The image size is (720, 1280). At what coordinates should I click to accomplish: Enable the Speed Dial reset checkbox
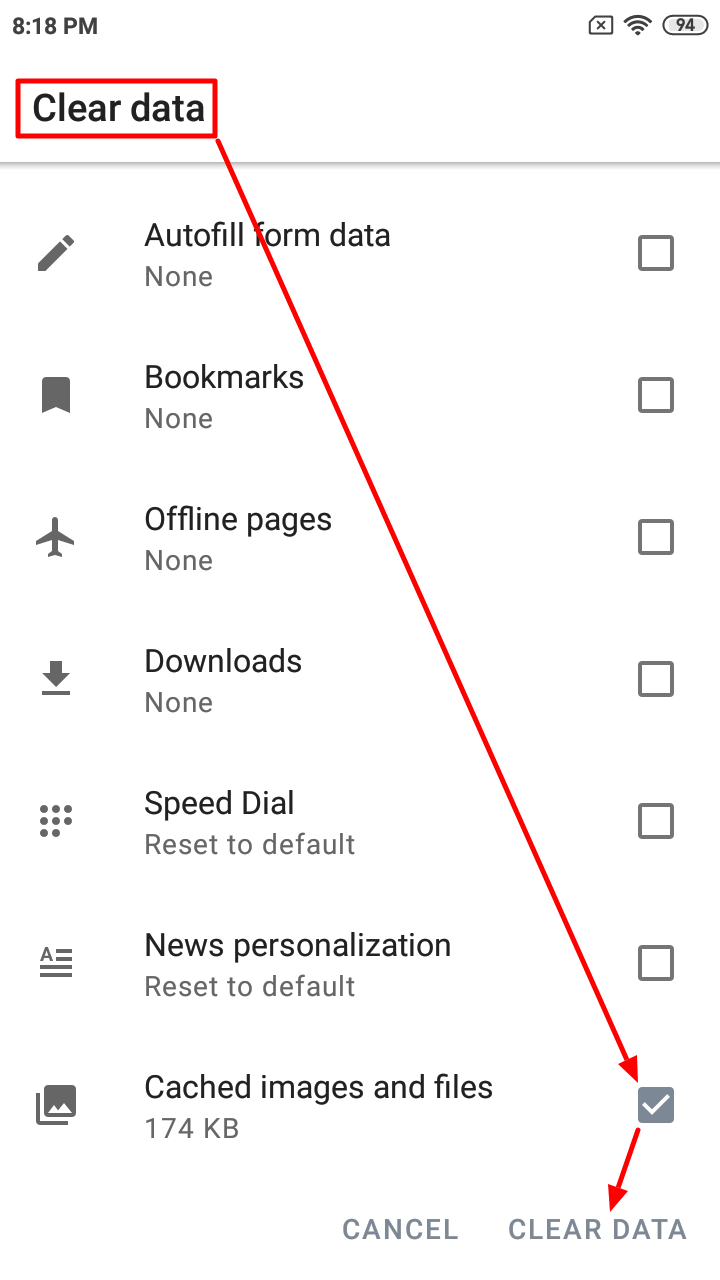tap(656, 822)
